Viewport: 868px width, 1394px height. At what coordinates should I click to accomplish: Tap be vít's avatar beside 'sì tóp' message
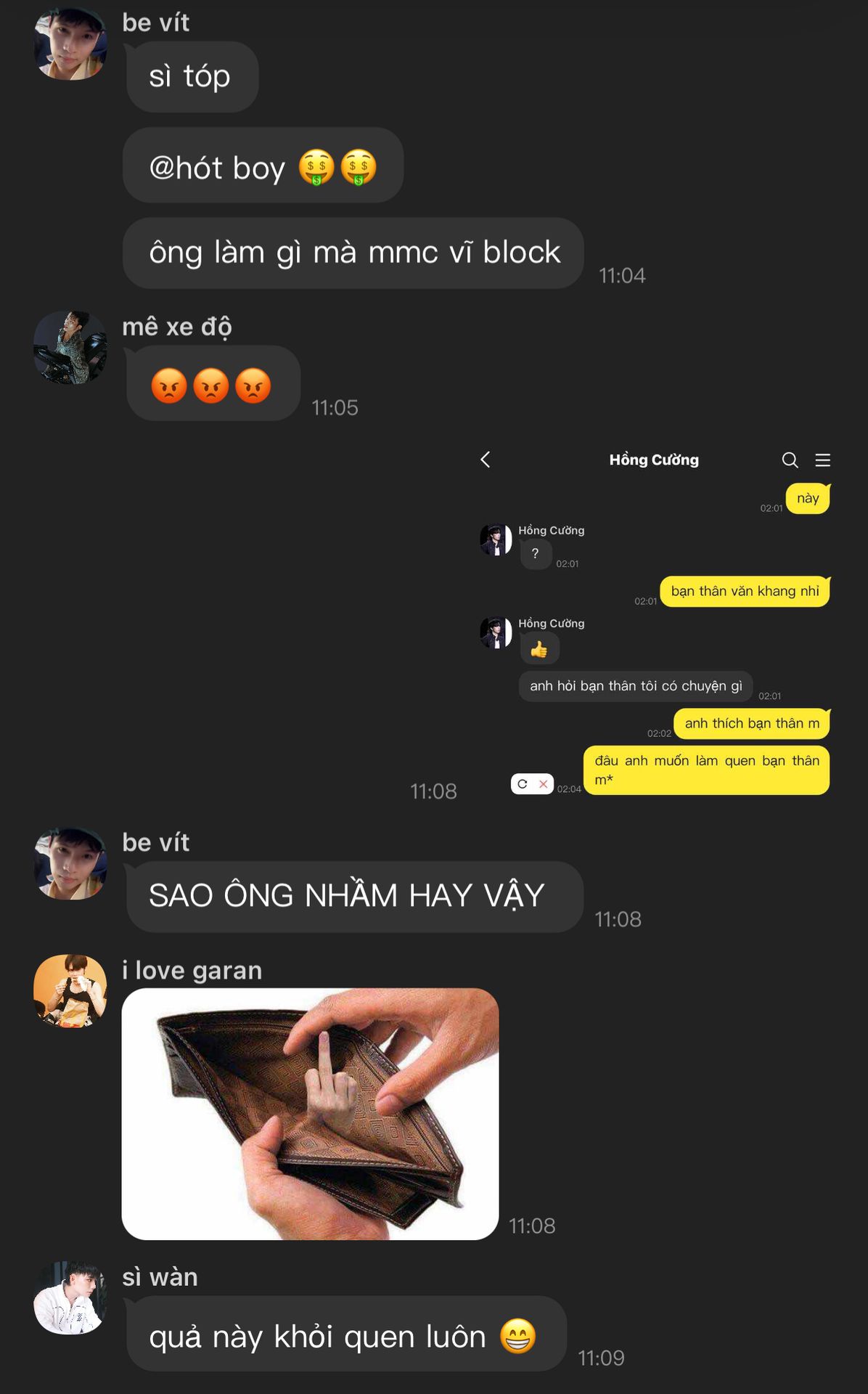tap(70, 44)
